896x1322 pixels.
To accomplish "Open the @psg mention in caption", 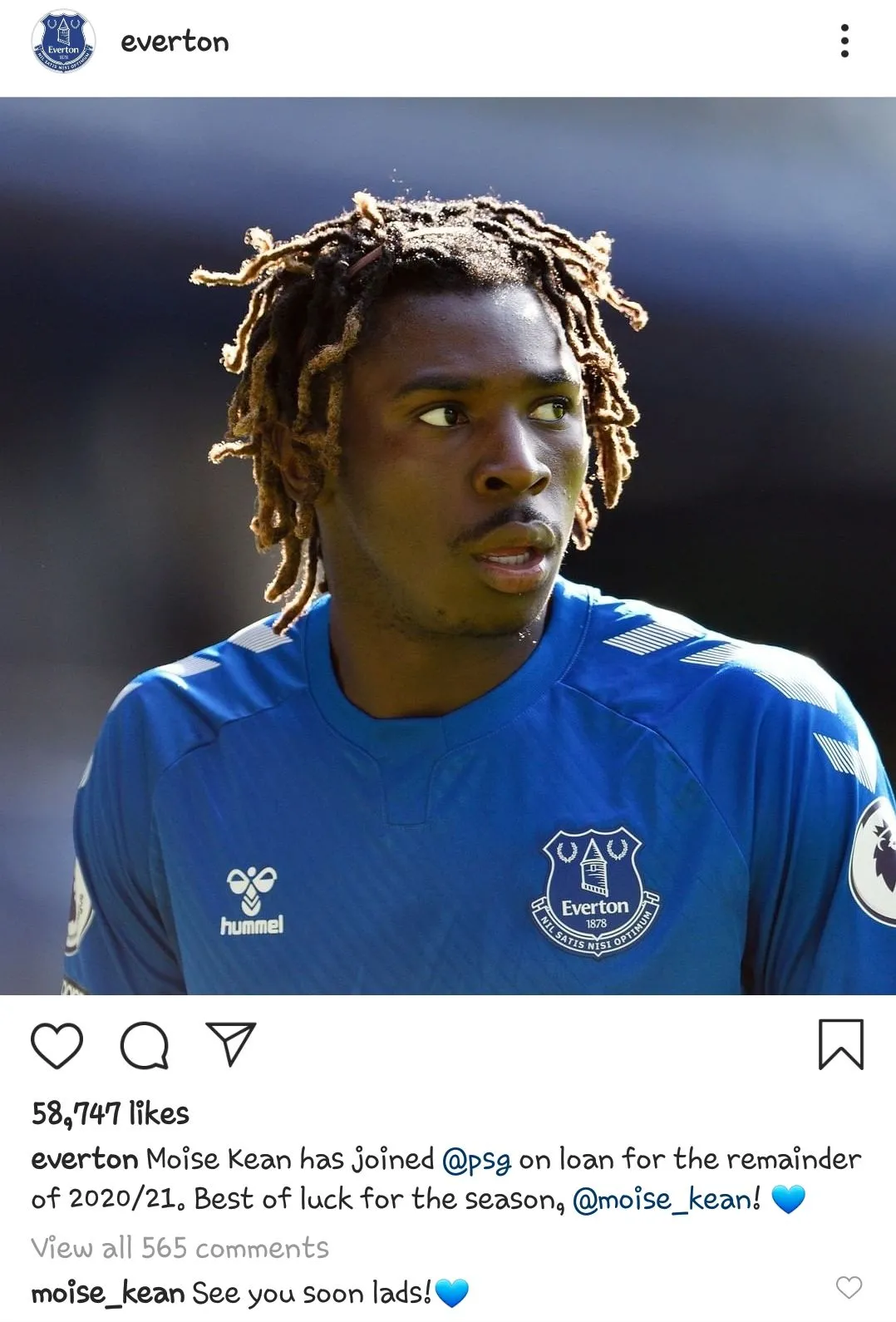I will click(476, 1159).
